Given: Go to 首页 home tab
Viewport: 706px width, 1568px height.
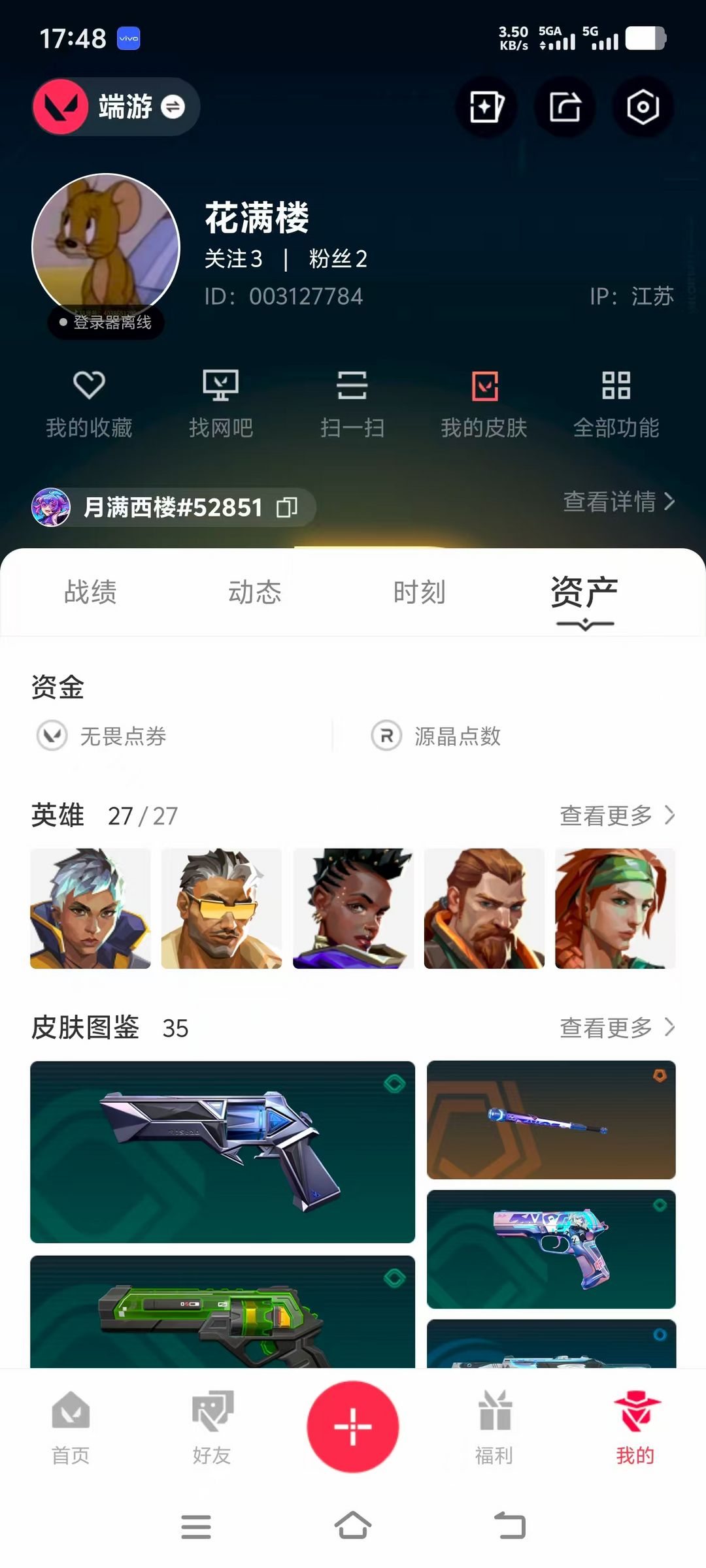Looking at the screenshot, I should tap(71, 1429).
